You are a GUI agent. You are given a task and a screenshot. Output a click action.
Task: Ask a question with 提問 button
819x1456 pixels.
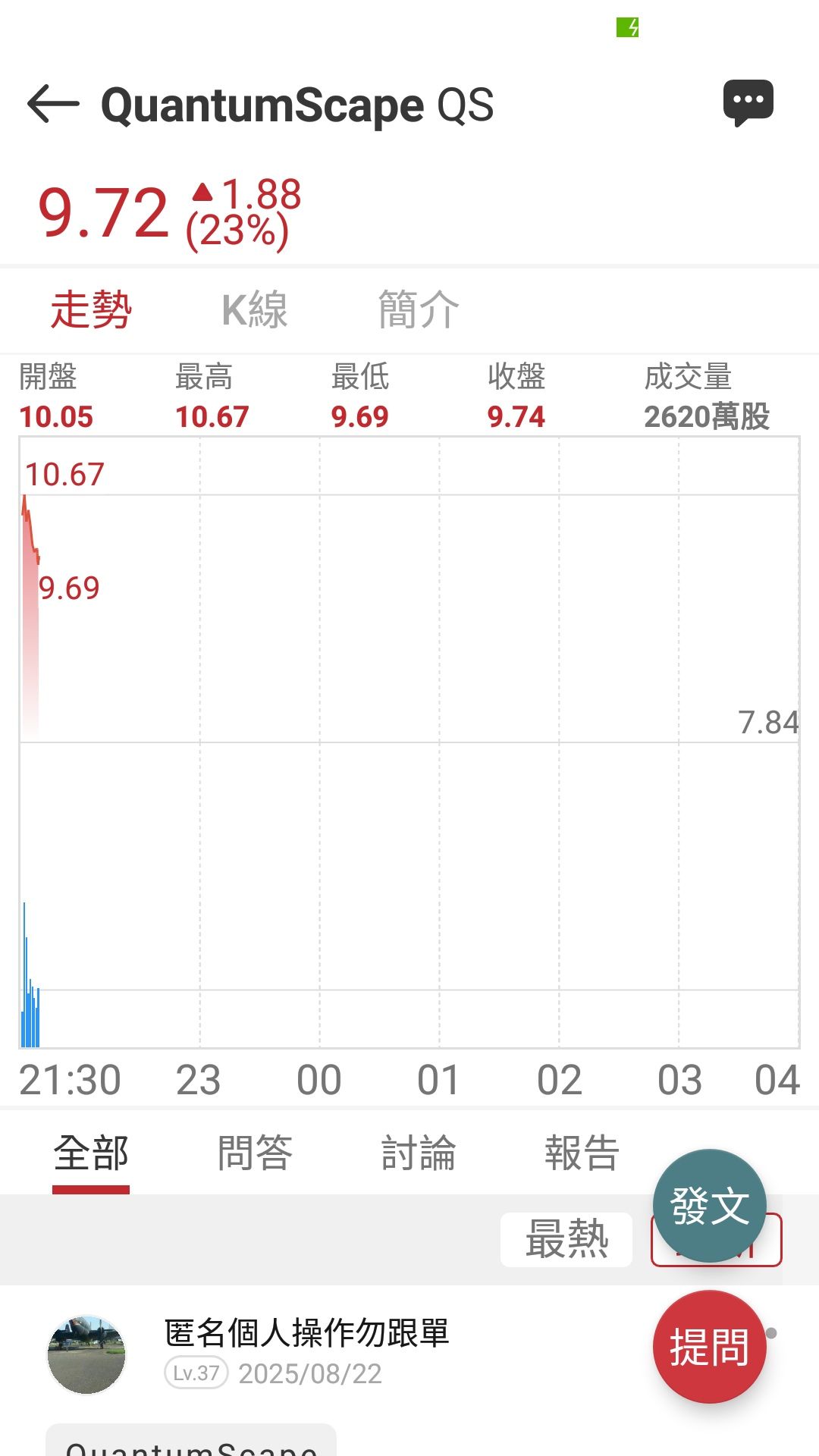click(709, 1347)
